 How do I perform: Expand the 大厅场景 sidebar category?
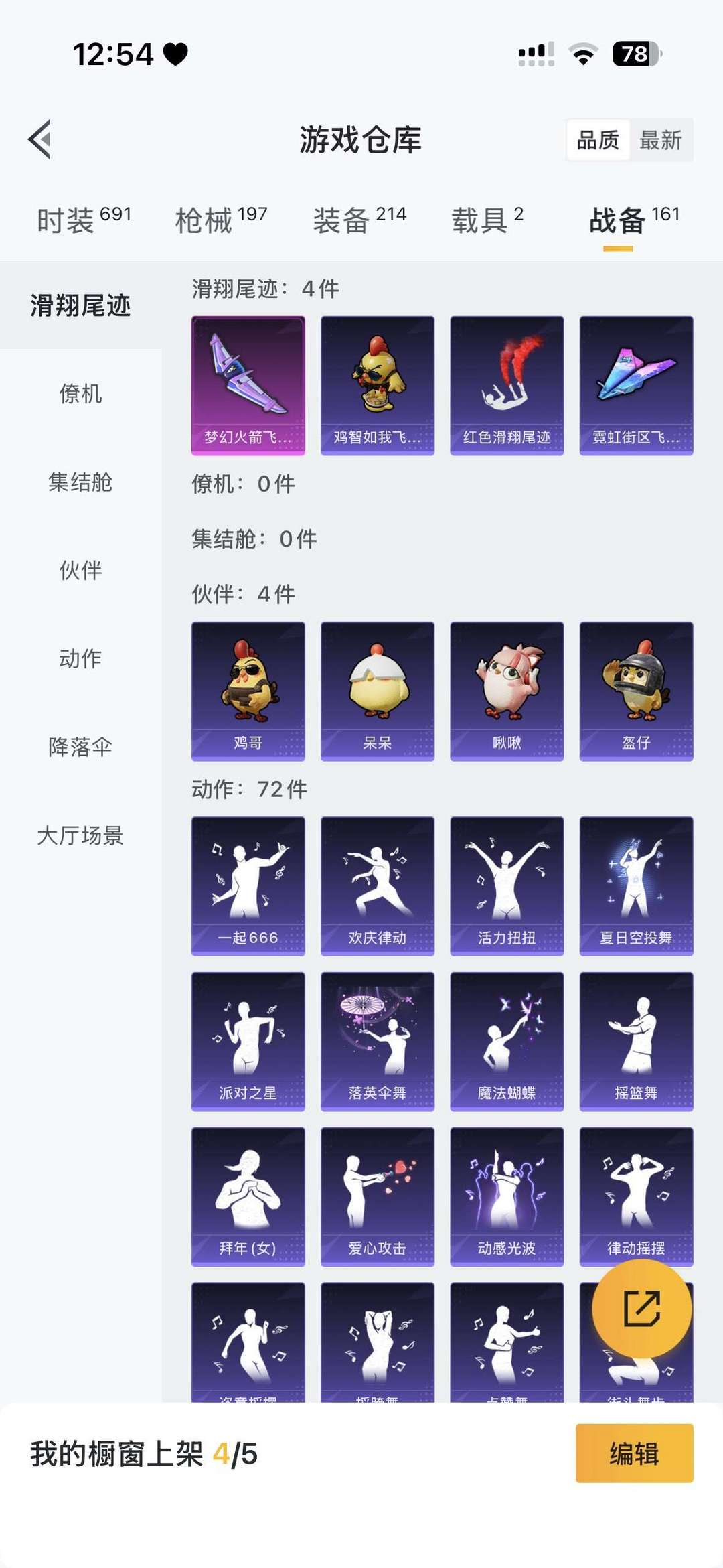point(80,835)
